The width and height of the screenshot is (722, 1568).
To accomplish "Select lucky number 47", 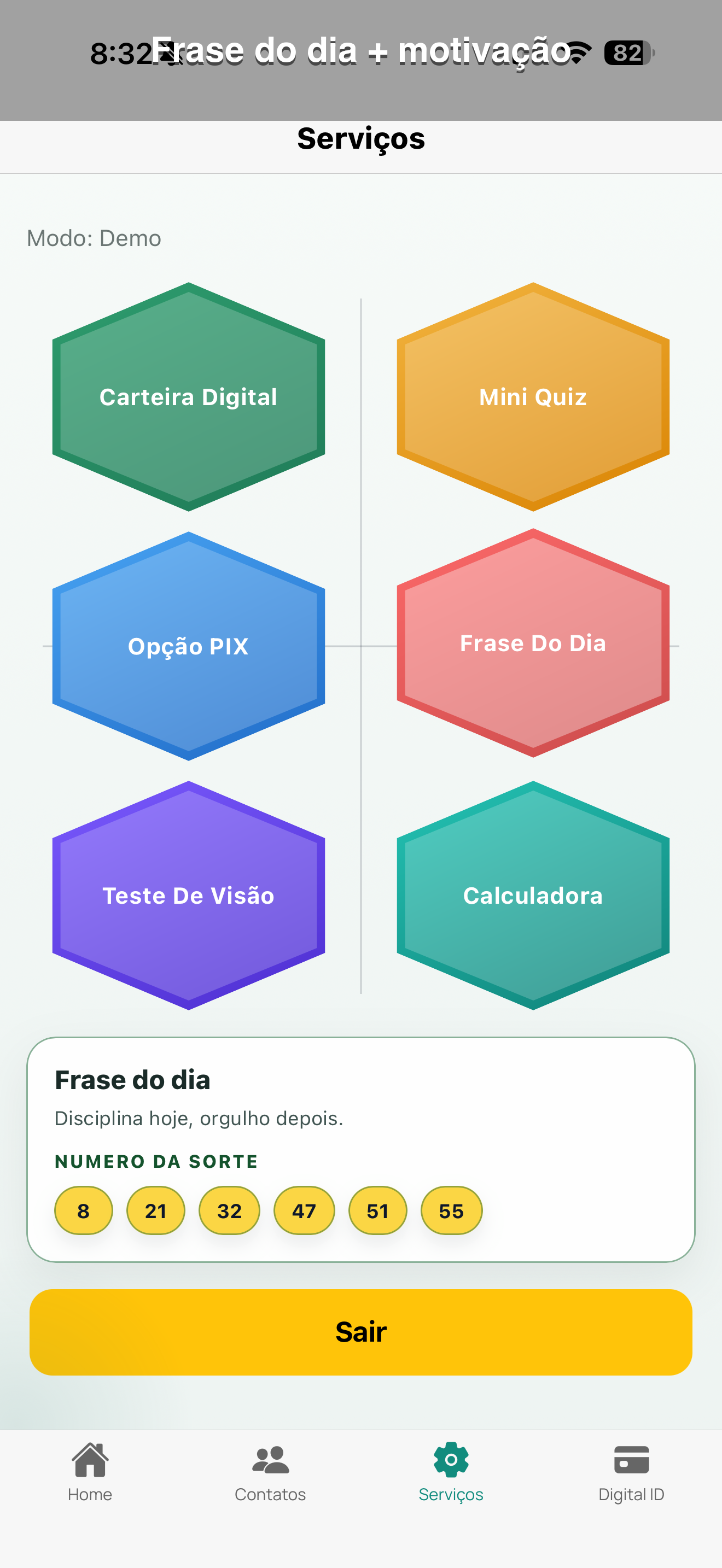I will point(304,1210).
